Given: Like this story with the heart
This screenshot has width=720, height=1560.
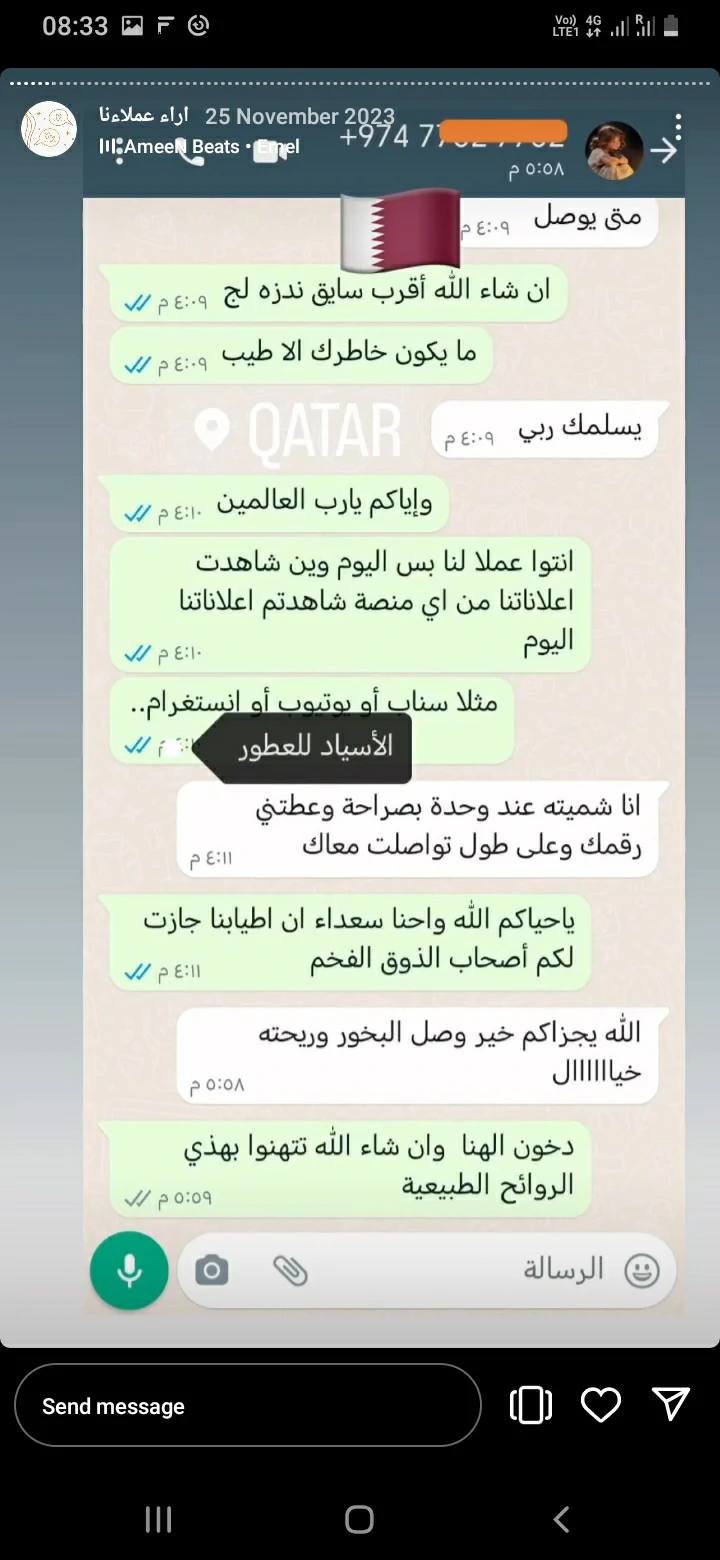Looking at the screenshot, I should (600, 1405).
